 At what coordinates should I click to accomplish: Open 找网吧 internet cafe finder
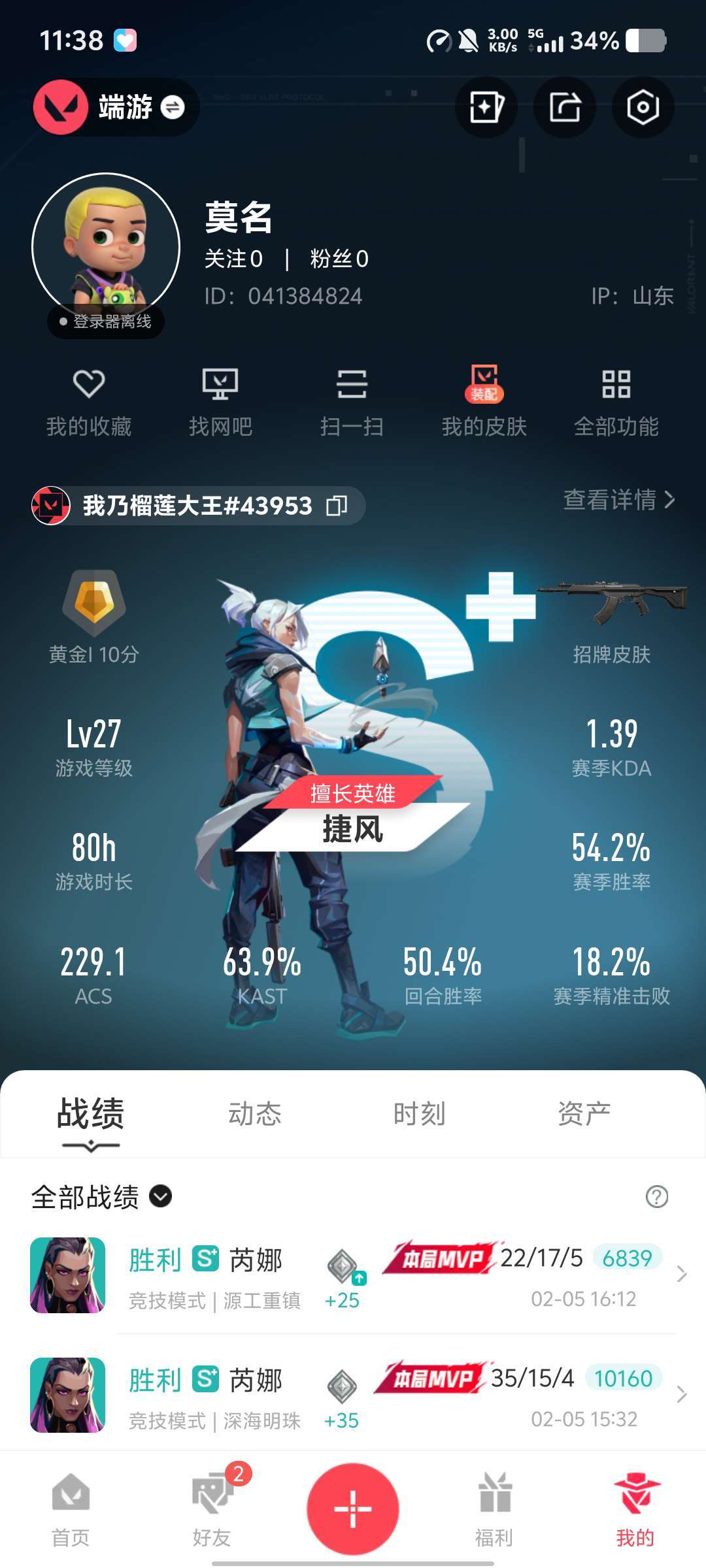click(x=220, y=402)
